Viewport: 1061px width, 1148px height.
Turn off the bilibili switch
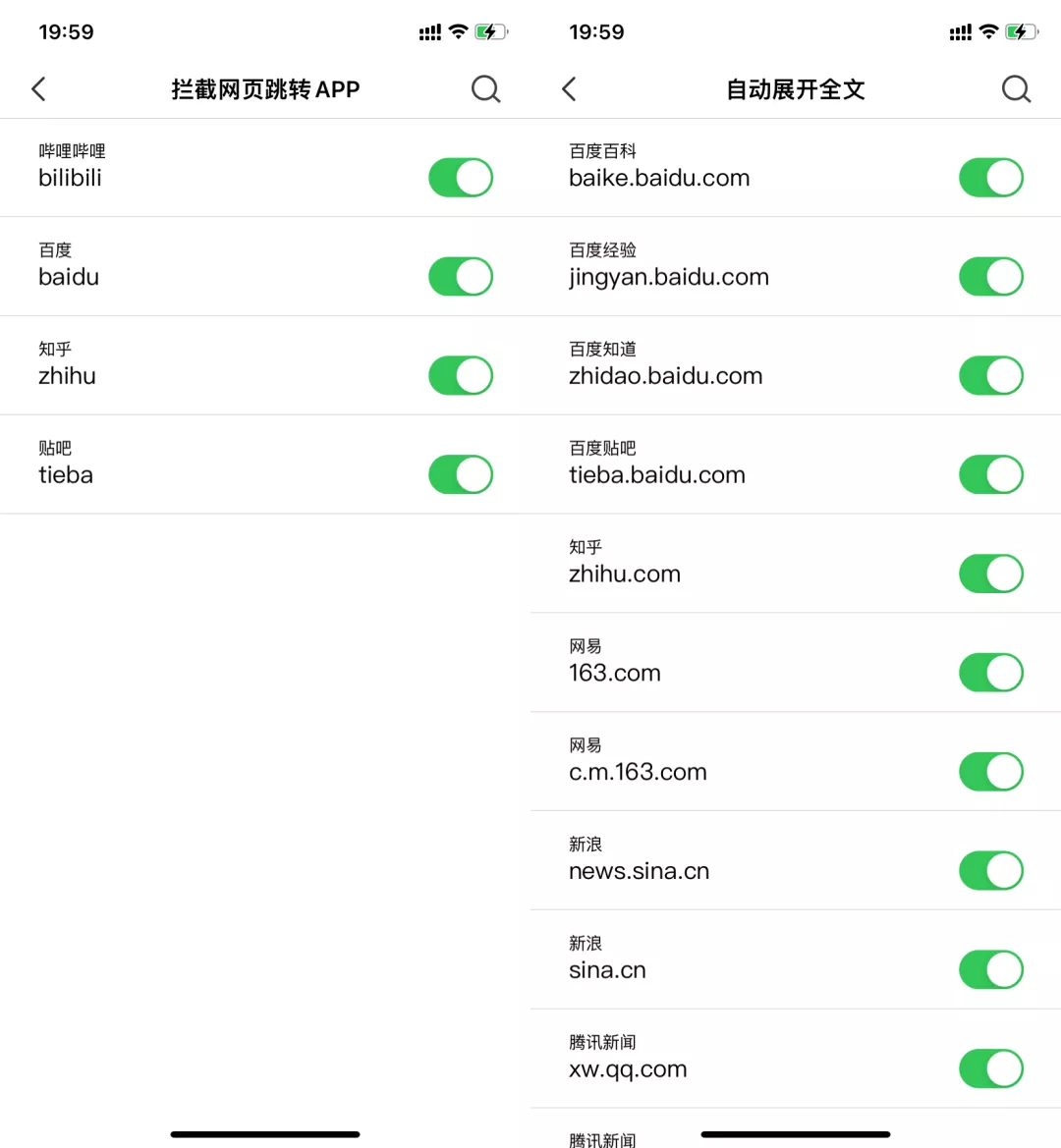pyautogui.click(x=461, y=178)
